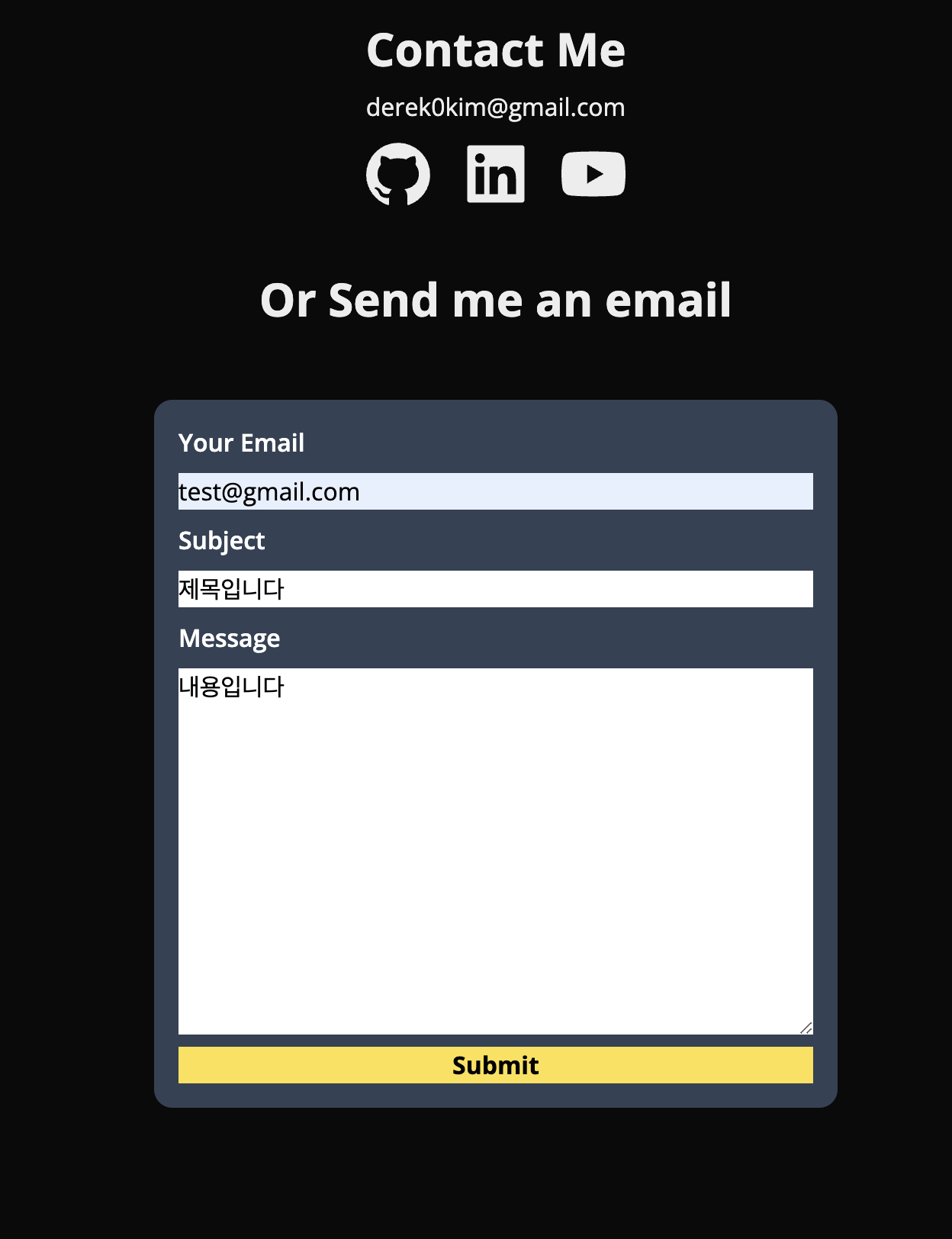The width and height of the screenshot is (952, 1239).
Task: Open the LinkedIn profile icon
Action: point(495,174)
